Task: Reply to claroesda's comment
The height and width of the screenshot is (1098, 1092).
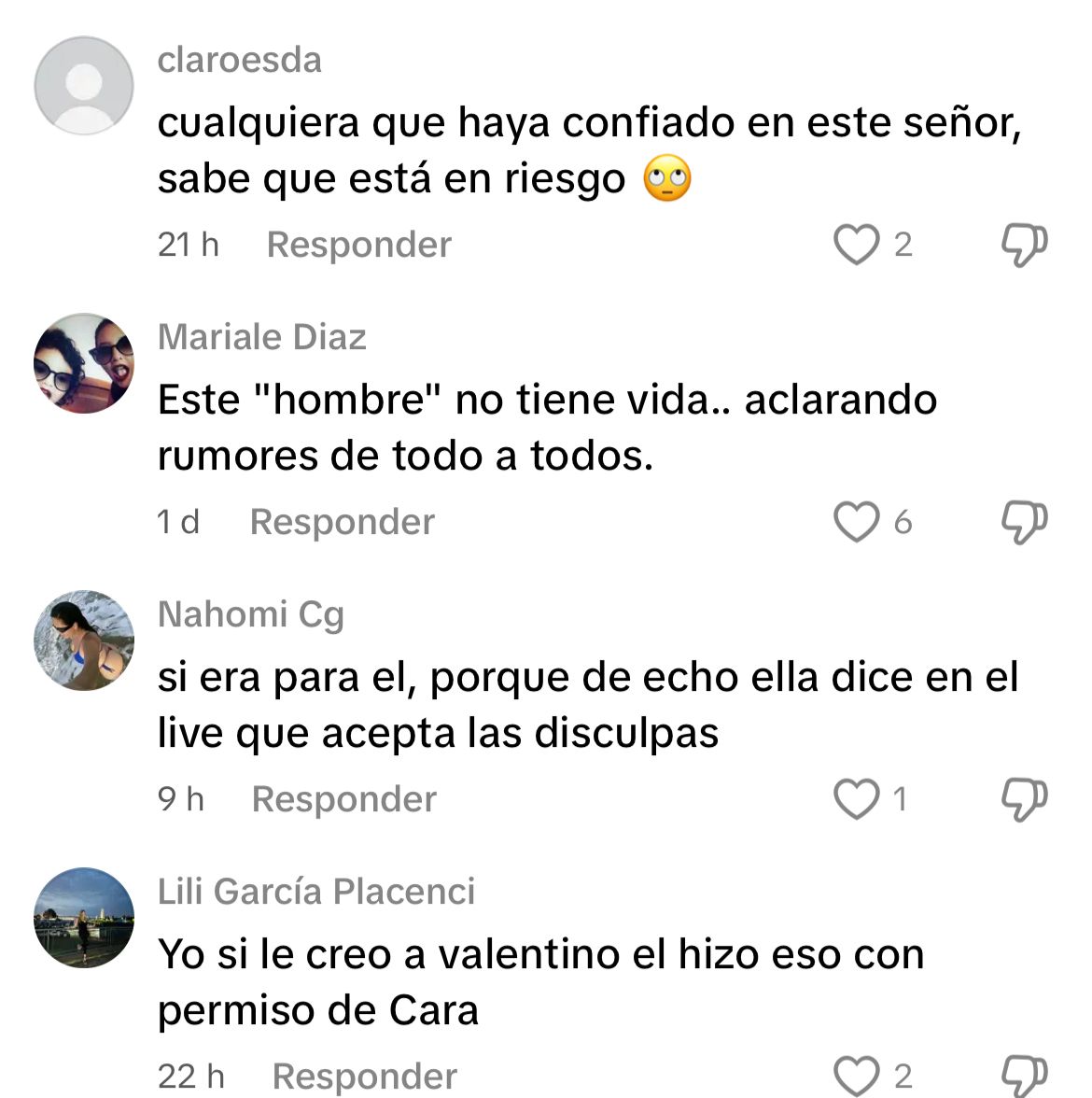Action: coord(358,245)
